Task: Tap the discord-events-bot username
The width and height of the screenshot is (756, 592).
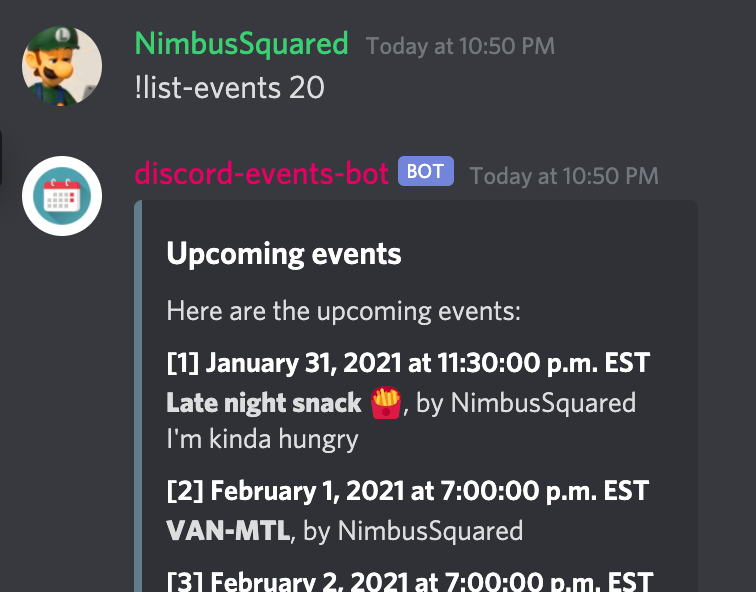Action: [261, 174]
